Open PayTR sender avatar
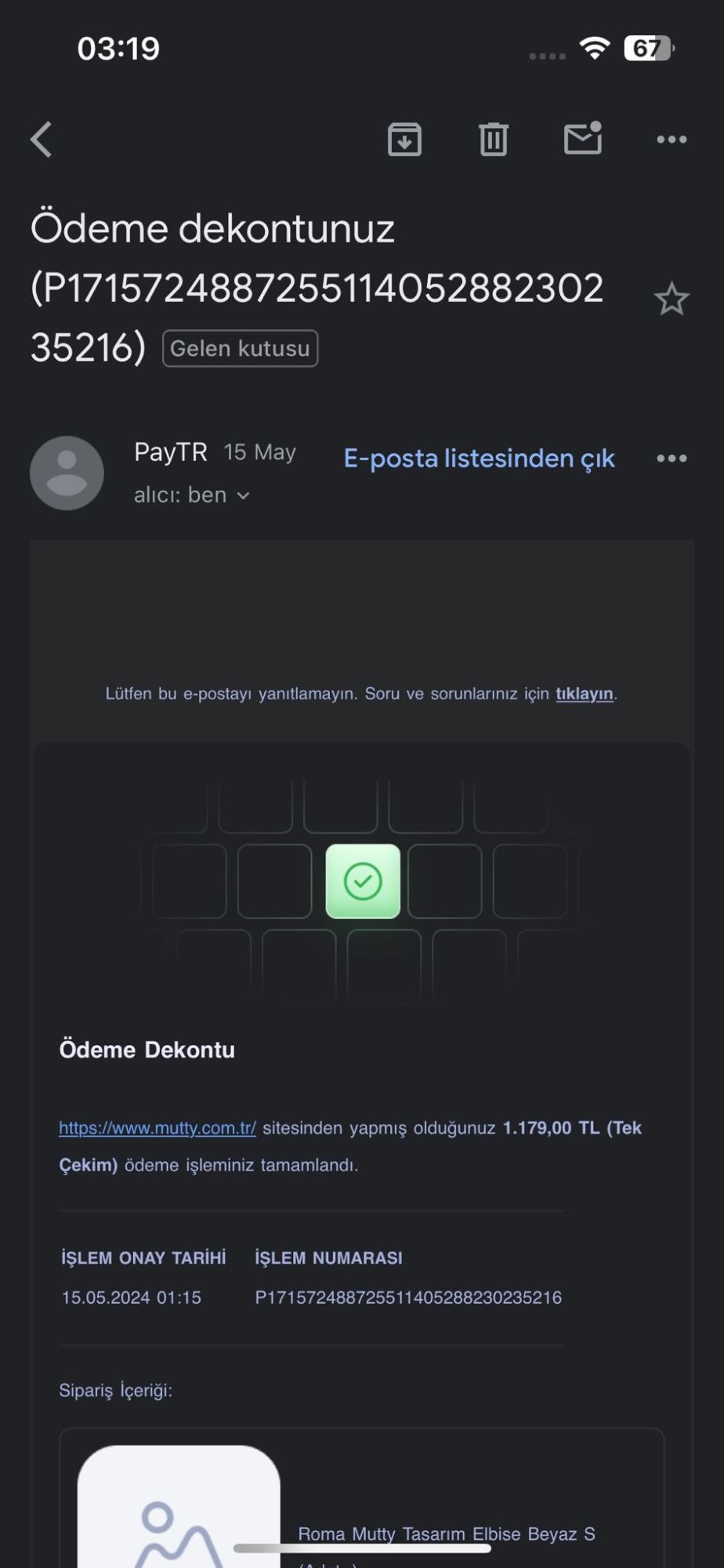The width and height of the screenshot is (724, 1568). click(x=67, y=473)
